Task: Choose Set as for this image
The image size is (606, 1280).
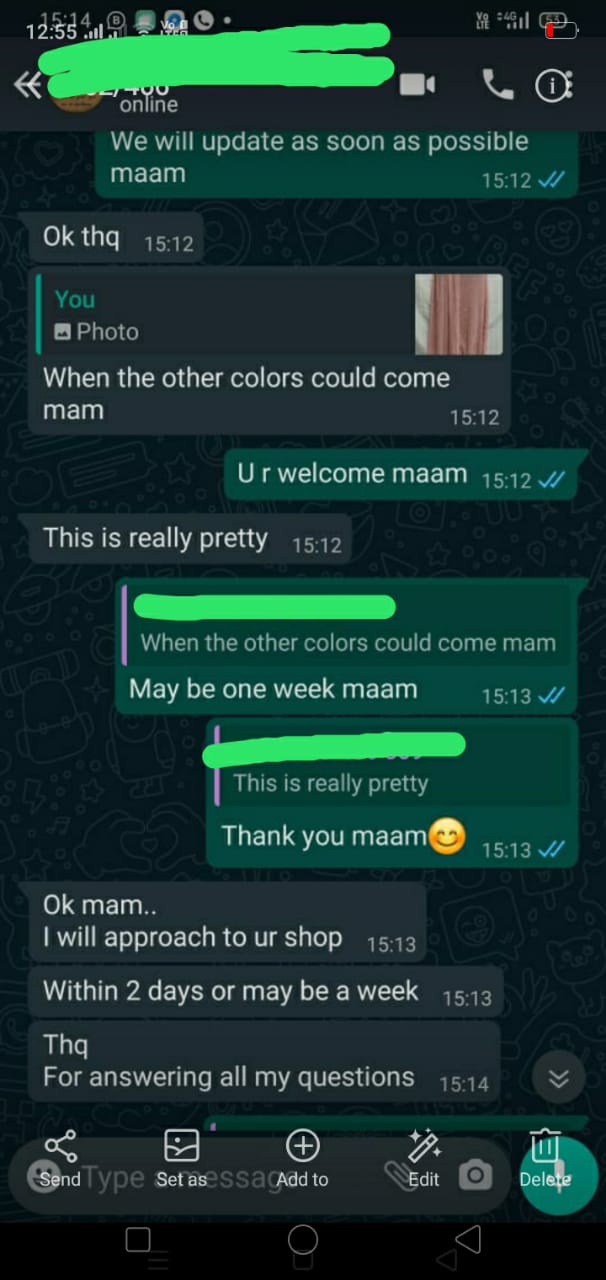Action: point(181,1158)
